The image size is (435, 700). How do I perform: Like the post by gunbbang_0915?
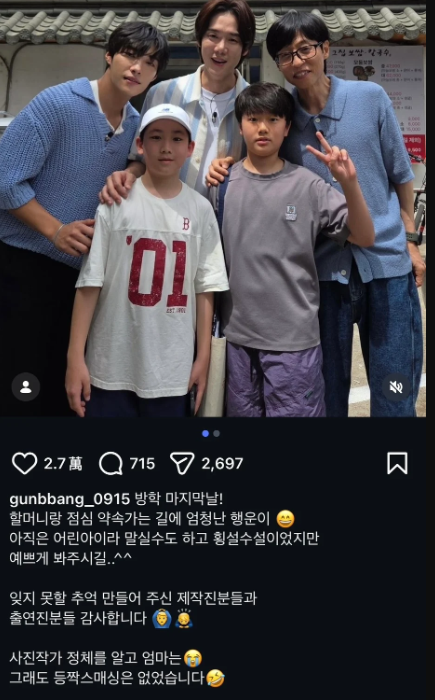pyautogui.click(x=25, y=463)
